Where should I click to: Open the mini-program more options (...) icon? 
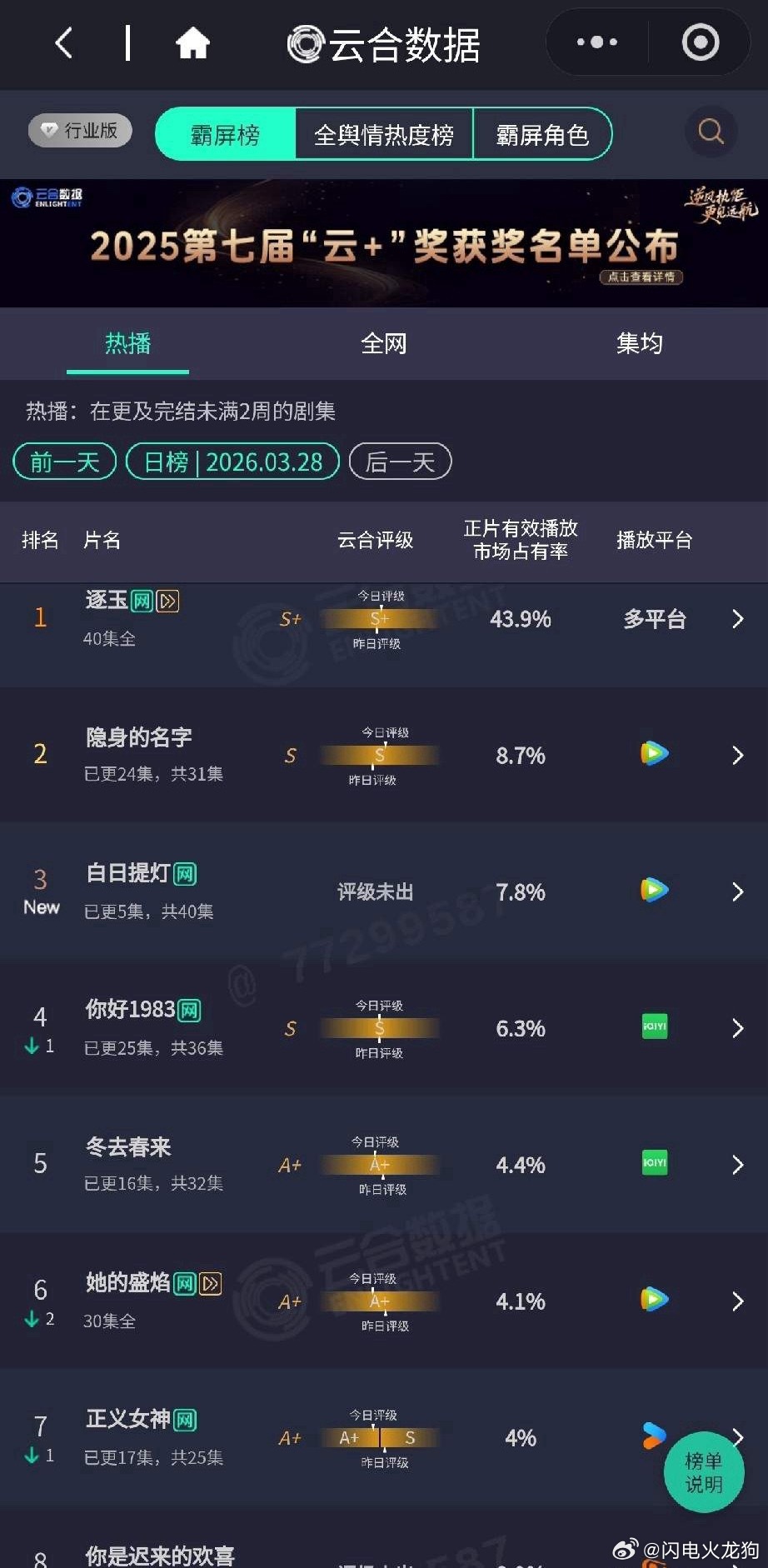[x=596, y=40]
